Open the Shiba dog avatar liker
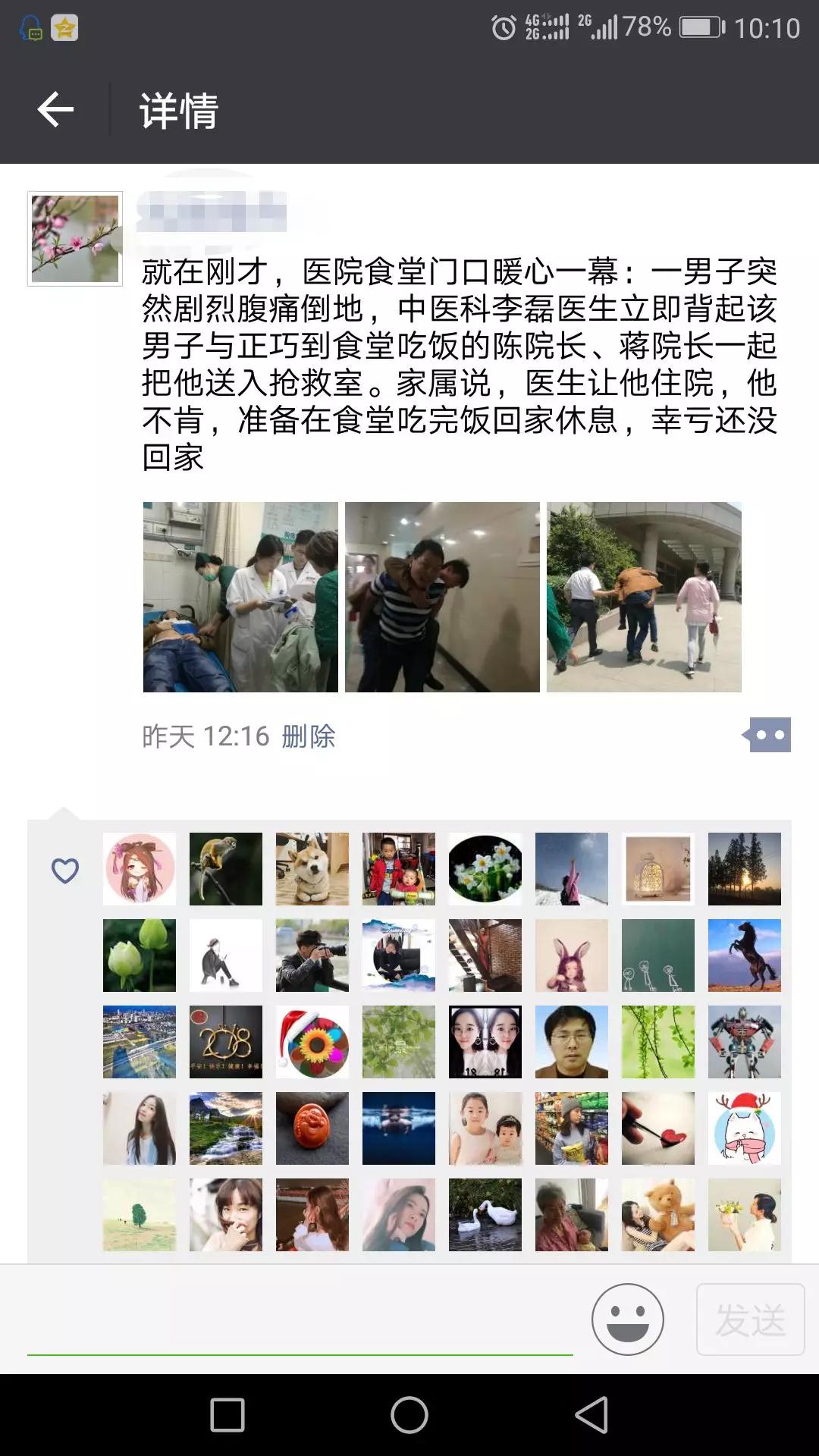Image resolution: width=819 pixels, height=1456 pixels. pos(312,869)
